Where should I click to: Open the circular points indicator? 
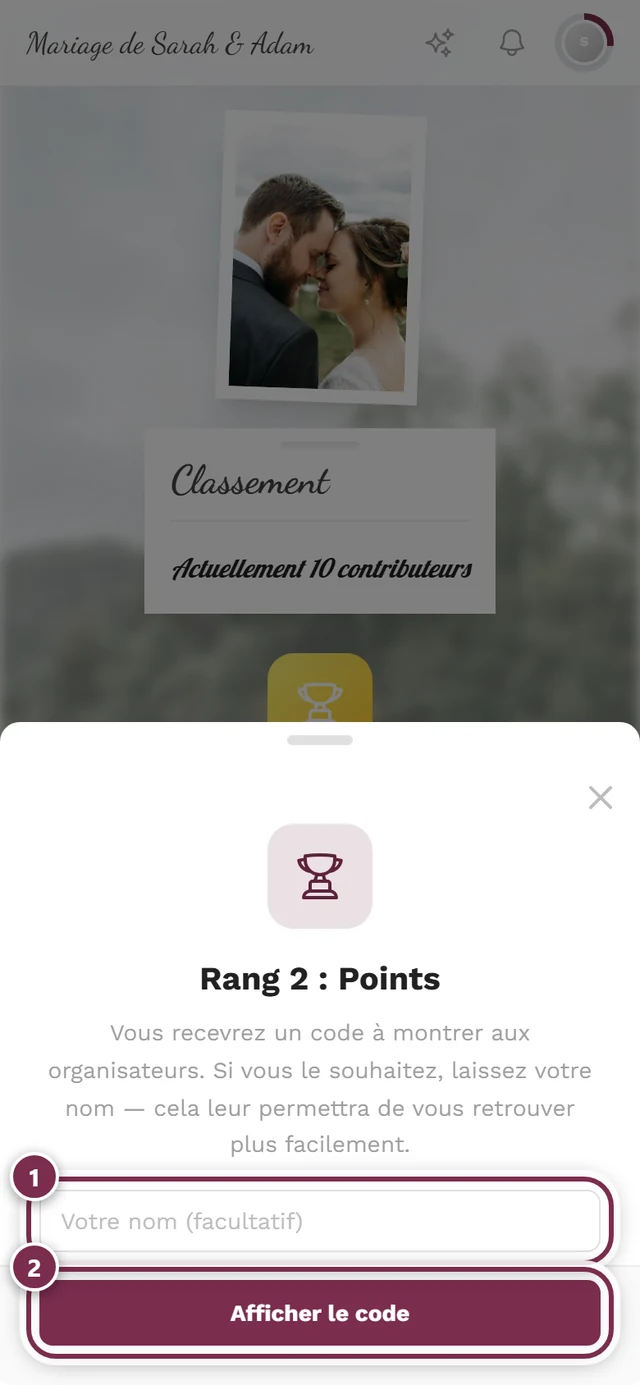[585, 43]
